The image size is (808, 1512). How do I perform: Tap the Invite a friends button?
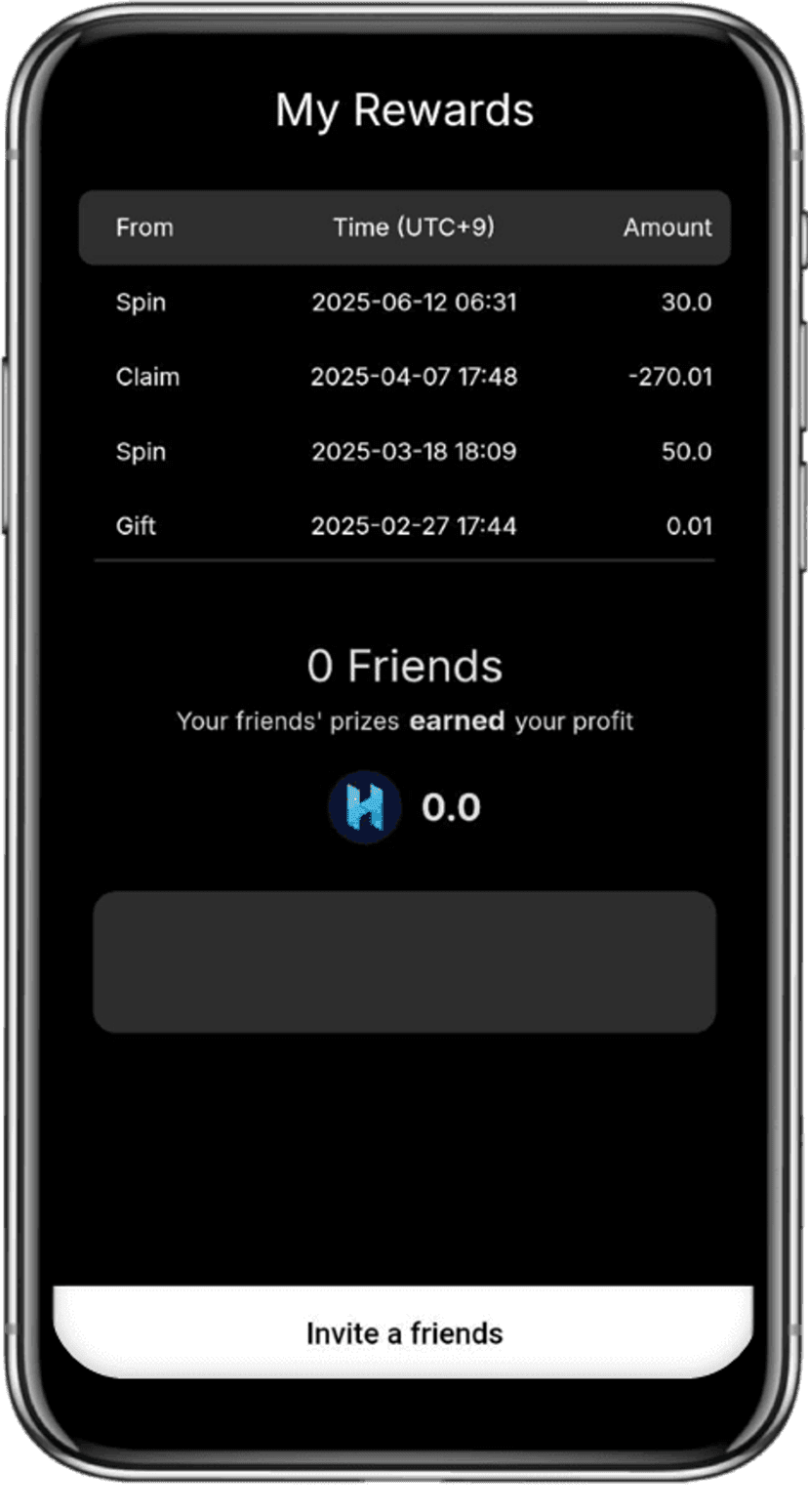pyautogui.click(x=404, y=1332)
